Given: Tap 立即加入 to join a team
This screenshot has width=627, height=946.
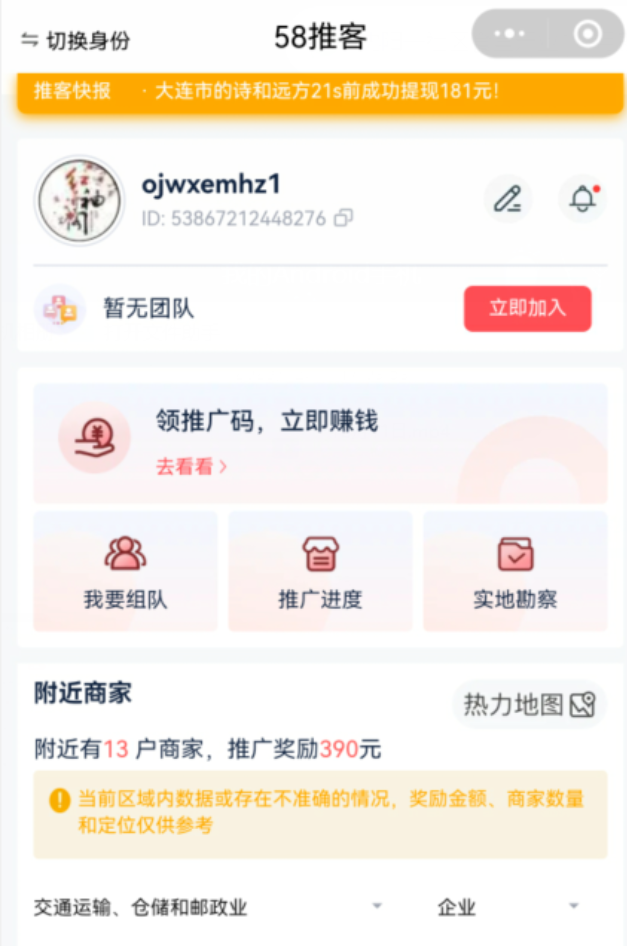Looking at the screenshot, I should pos(527,308).
